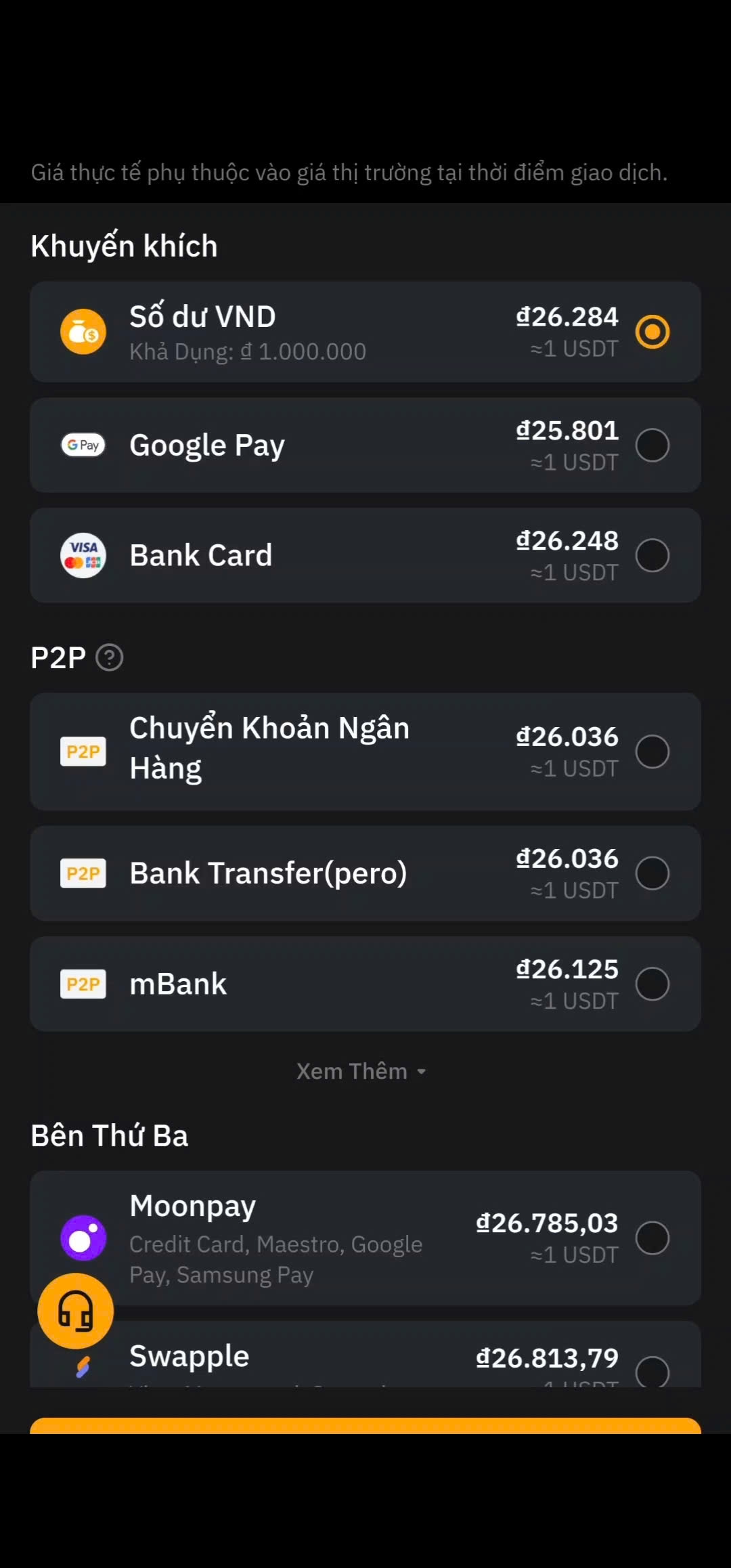Open the P2P help question mark
The image size is (731, 1568).
[x=109, y=657]
